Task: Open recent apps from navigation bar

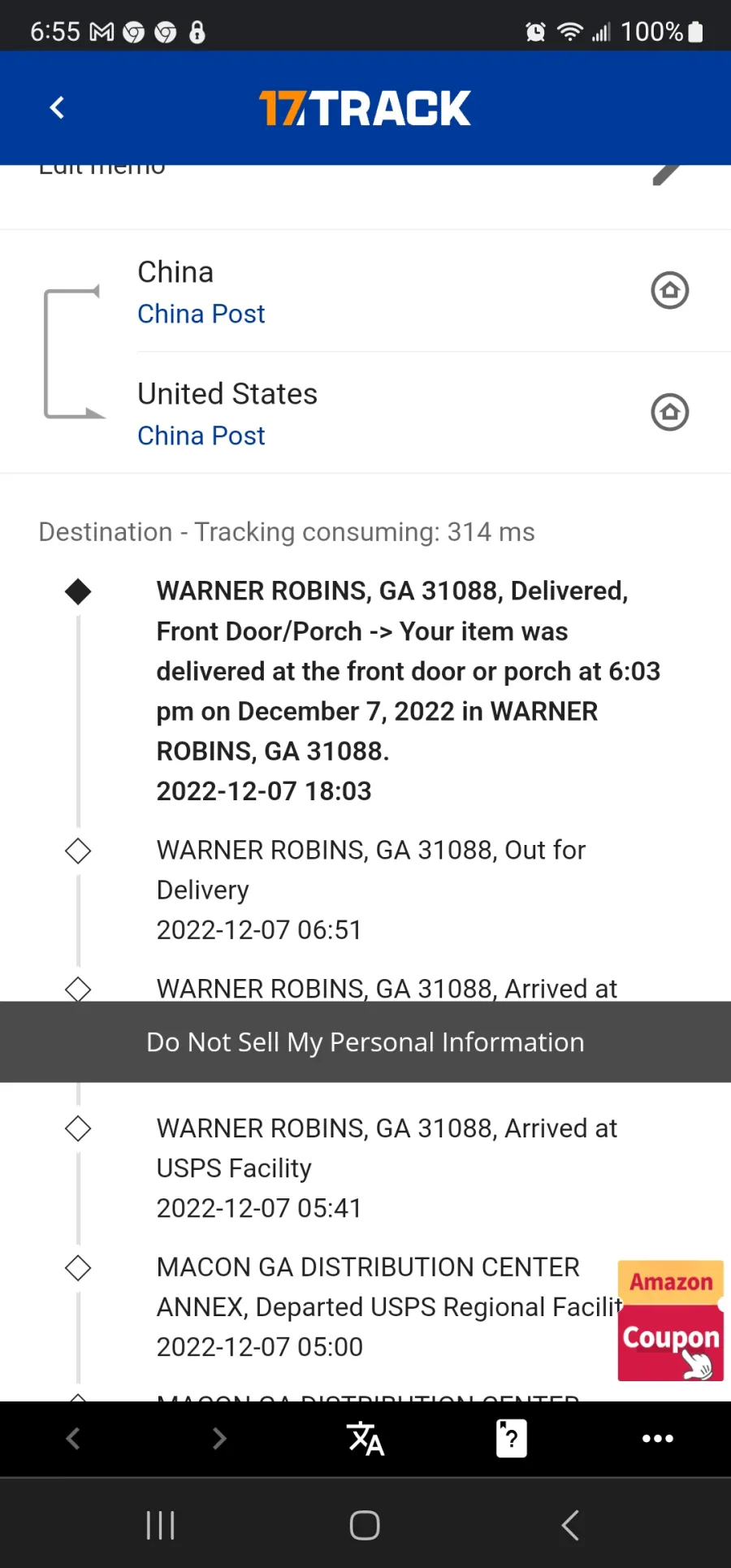Action: click(160, 1525)
